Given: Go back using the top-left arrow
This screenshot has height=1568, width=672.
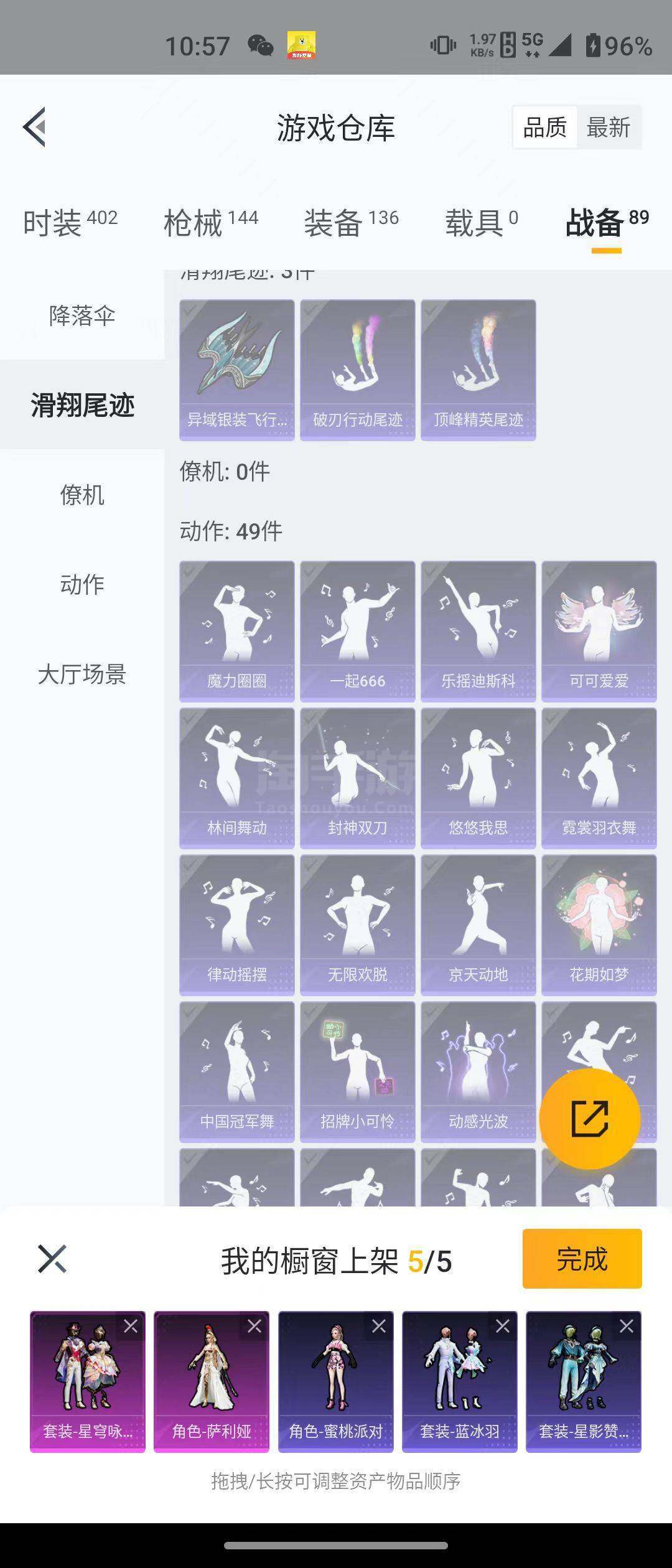Looking at the screenshot, I should tap(35, 127).
